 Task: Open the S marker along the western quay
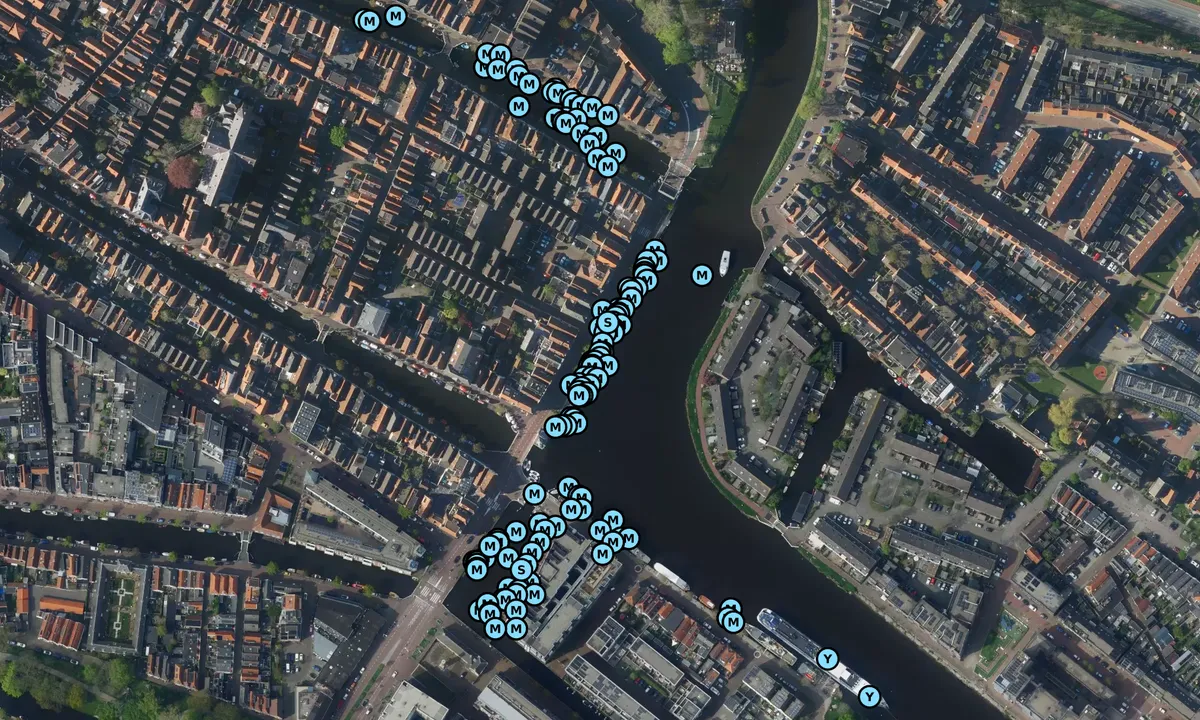click(606, 323)
